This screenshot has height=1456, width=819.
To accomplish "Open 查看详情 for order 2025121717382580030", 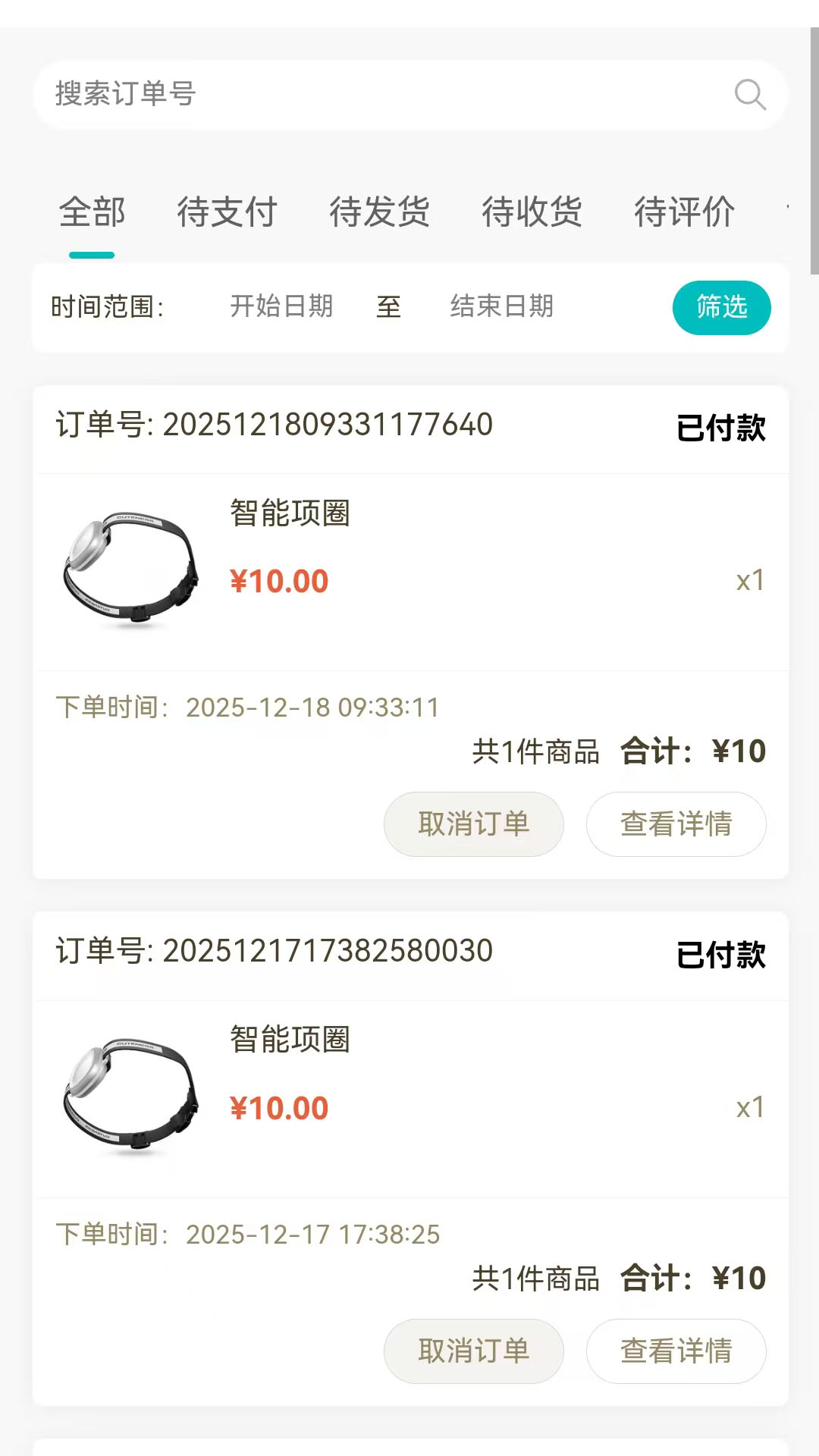I will click(x=676, y=1351).
